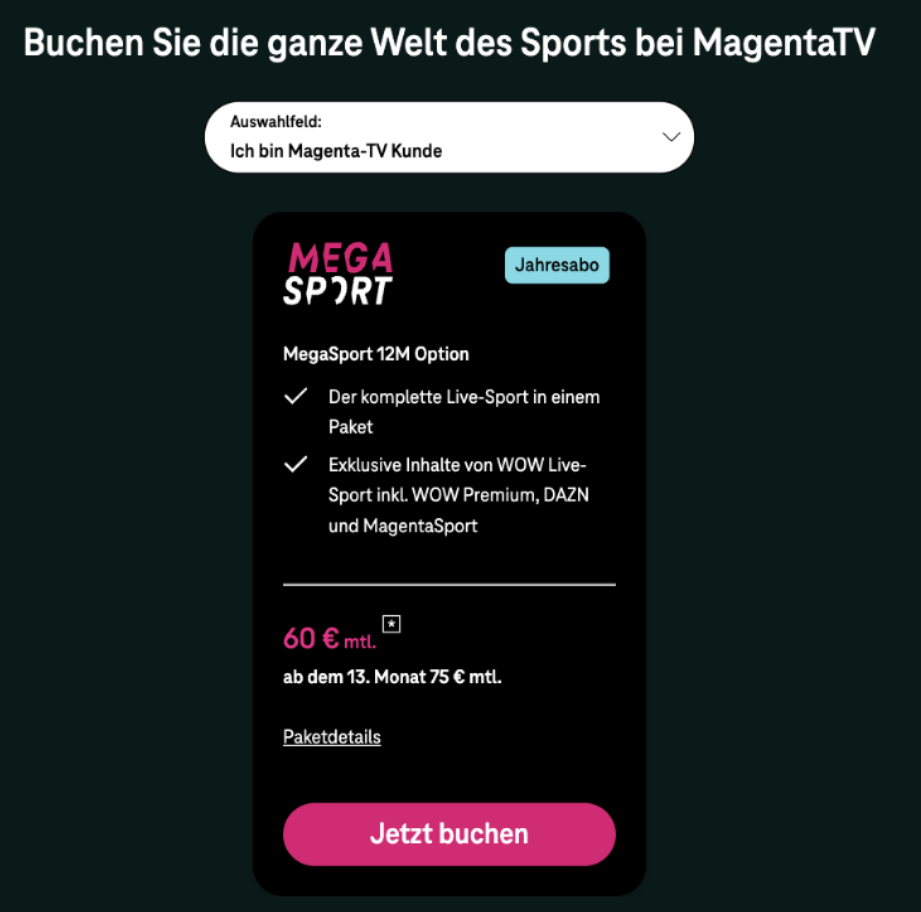Book MegaSport with Jetzt buchen
The image size is (921, 912).
point(449,834)
